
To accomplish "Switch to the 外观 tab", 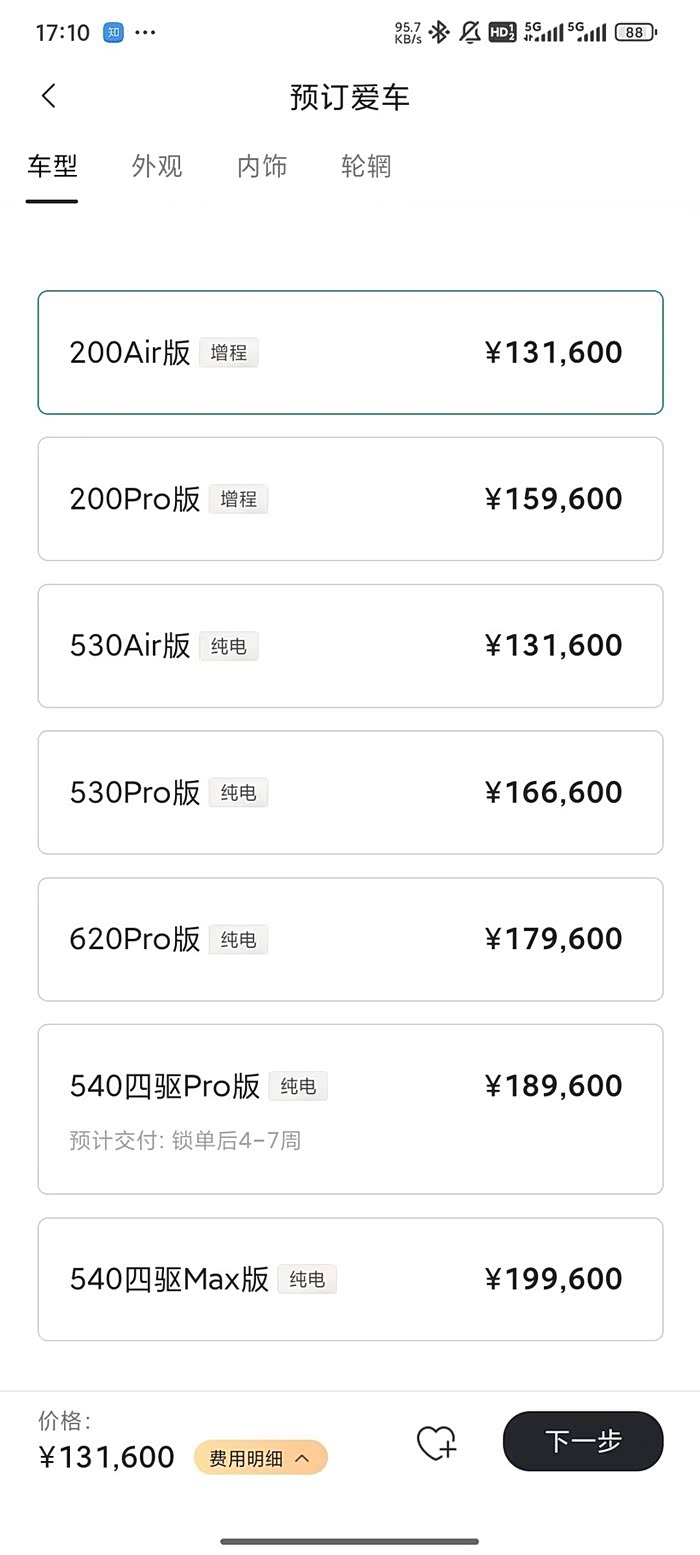I will click(x=157, y=166).
